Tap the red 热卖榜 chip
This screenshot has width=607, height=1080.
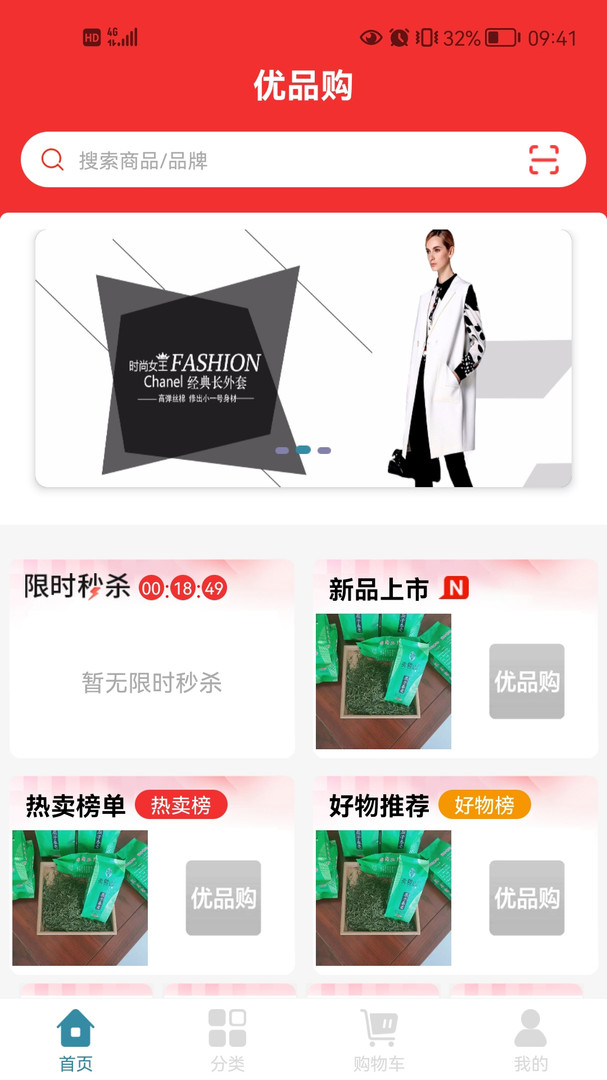point(181,805)
